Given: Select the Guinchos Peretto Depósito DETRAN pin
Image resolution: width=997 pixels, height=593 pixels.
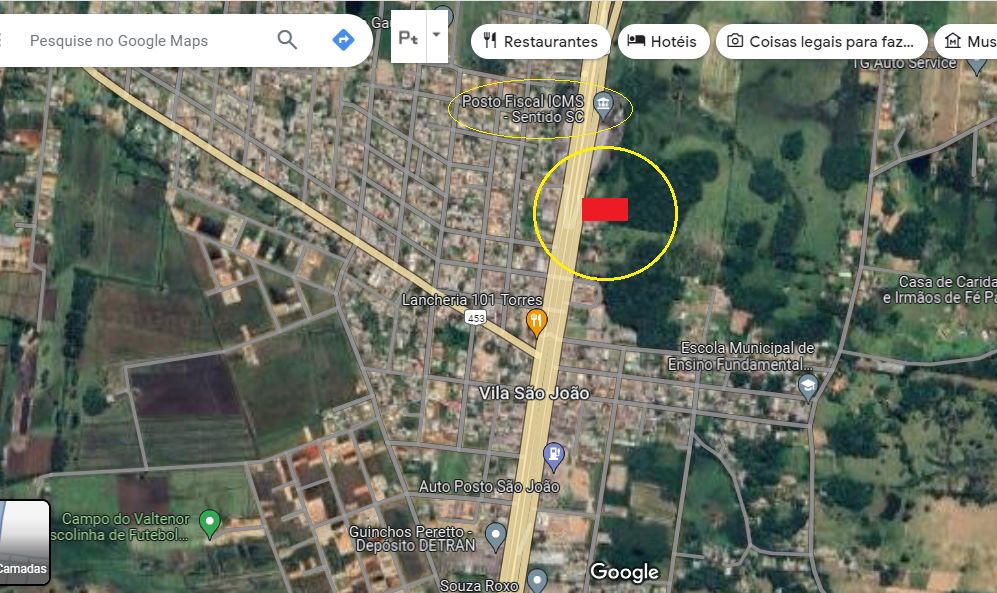Looking at the screenshot, I should [495, 536].
